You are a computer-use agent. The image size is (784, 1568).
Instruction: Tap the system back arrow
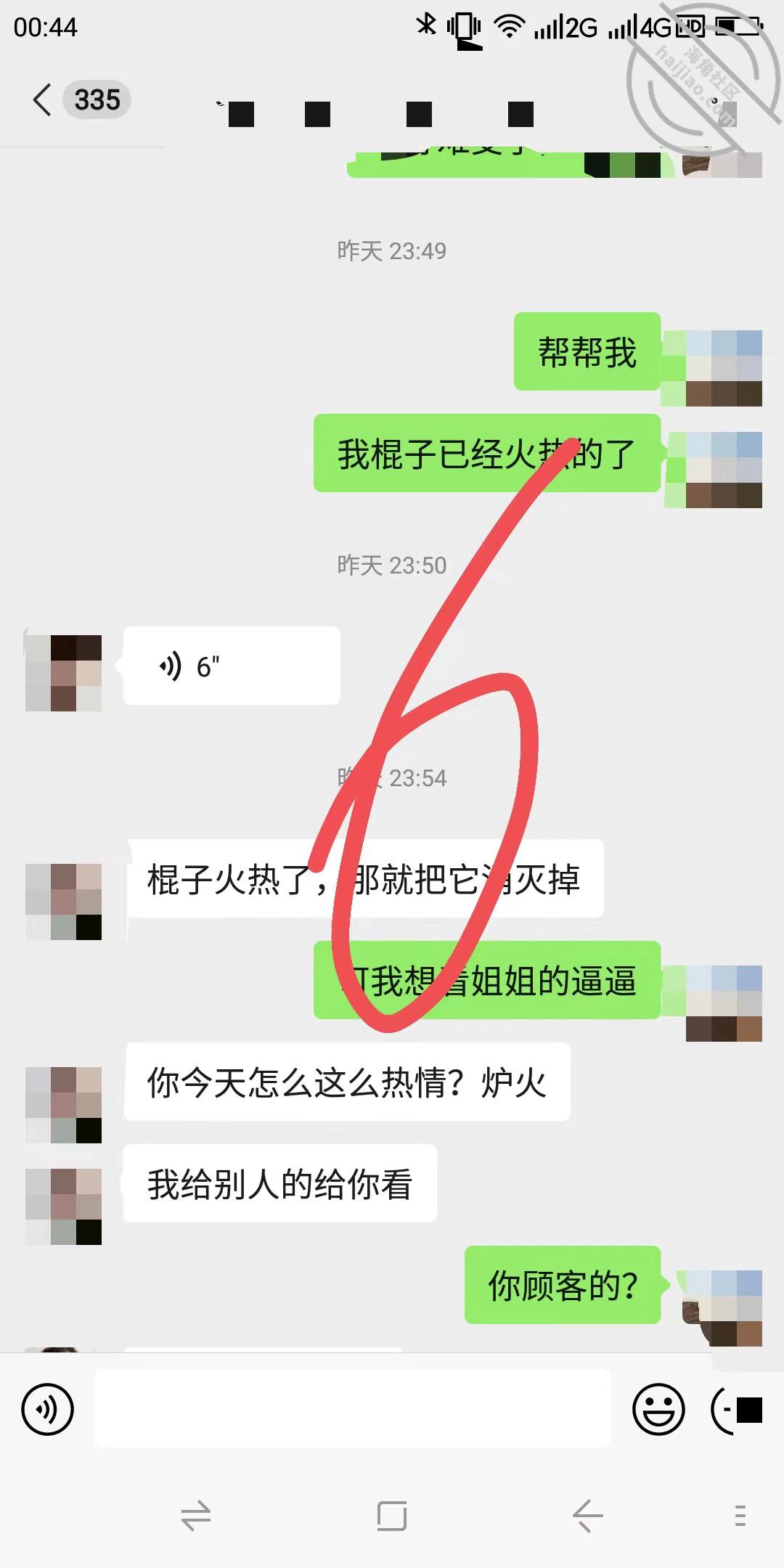587,1516
